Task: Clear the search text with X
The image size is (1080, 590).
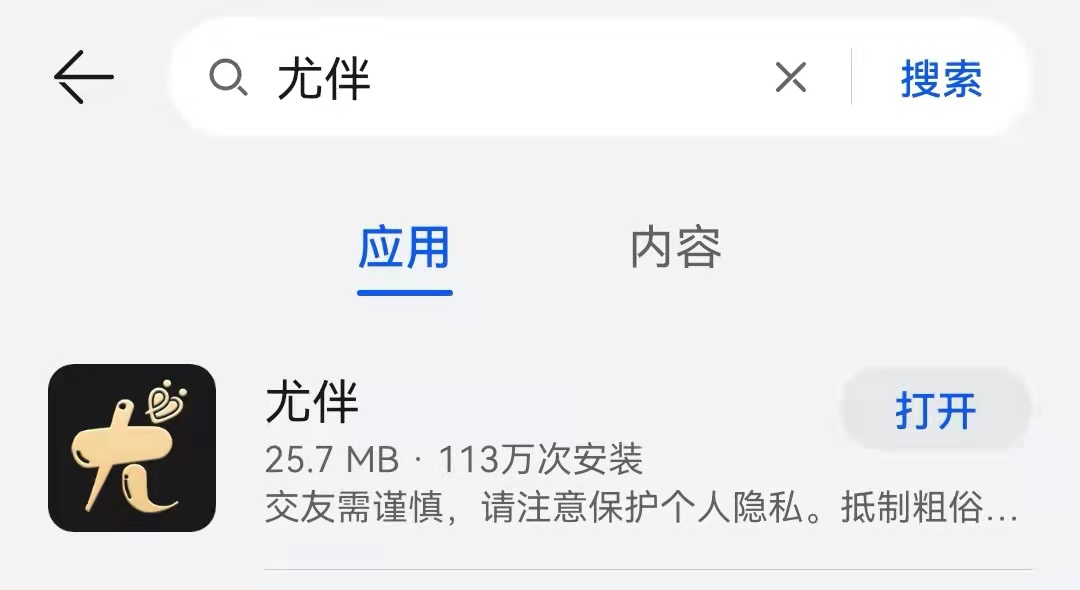Action: 790,77
